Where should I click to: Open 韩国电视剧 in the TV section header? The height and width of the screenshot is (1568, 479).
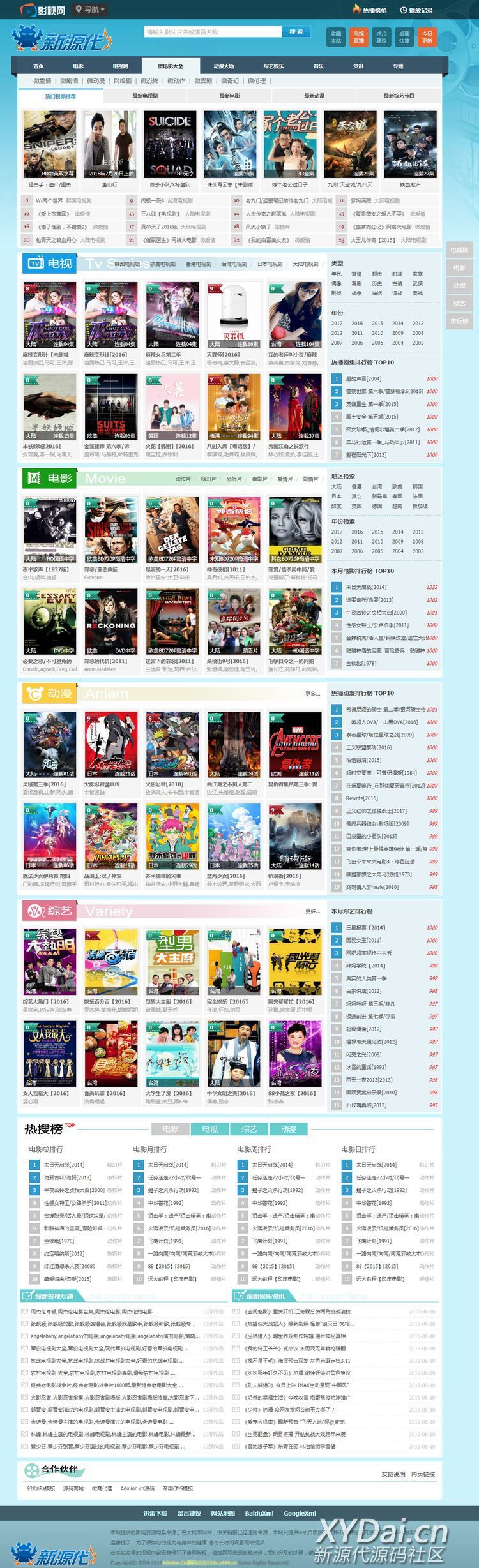[x=127, y=264]
